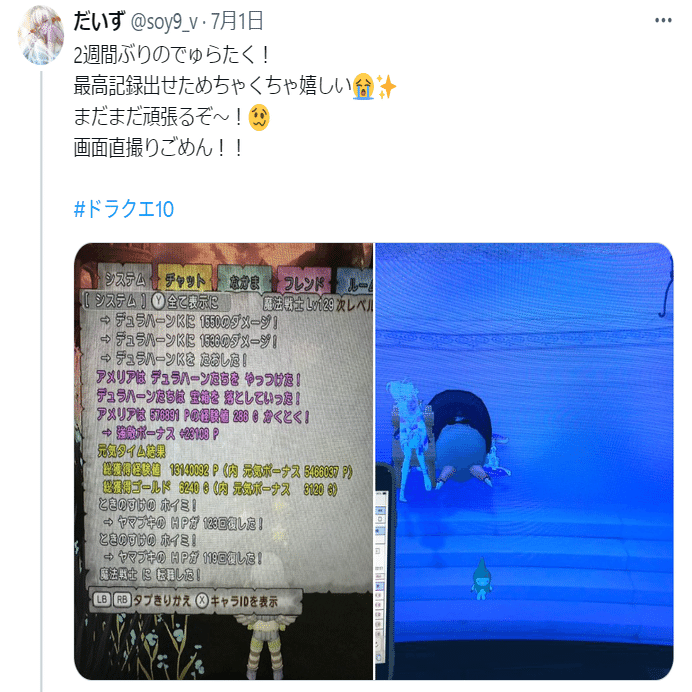Open the #ドラクエ10 hashtag
Image resolution: width=692 pixels, height=692 pixels.
124,211
